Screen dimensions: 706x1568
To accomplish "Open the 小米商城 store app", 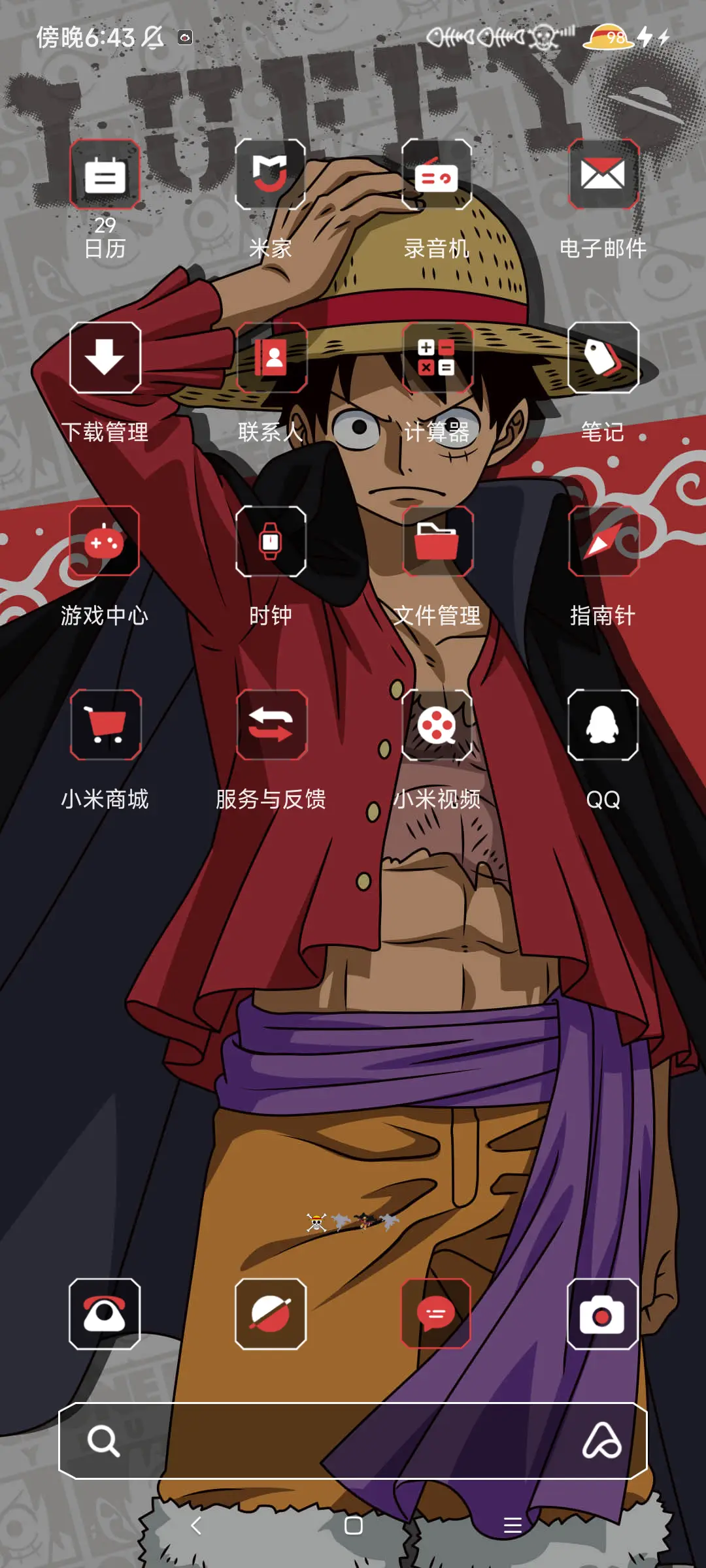I will 105,725.
